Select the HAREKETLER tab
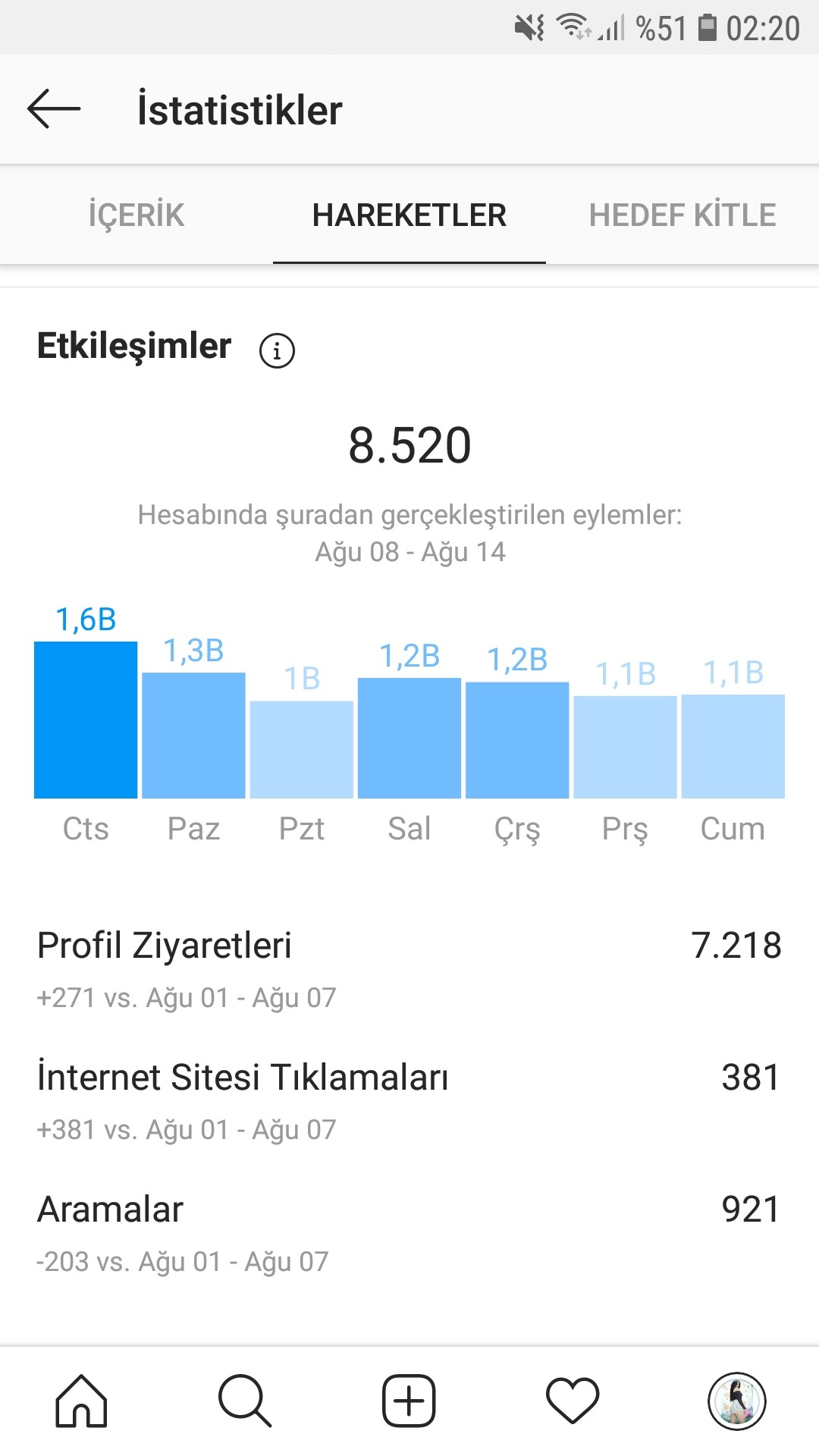This screenshot has width=819, height=1456. 409,215
